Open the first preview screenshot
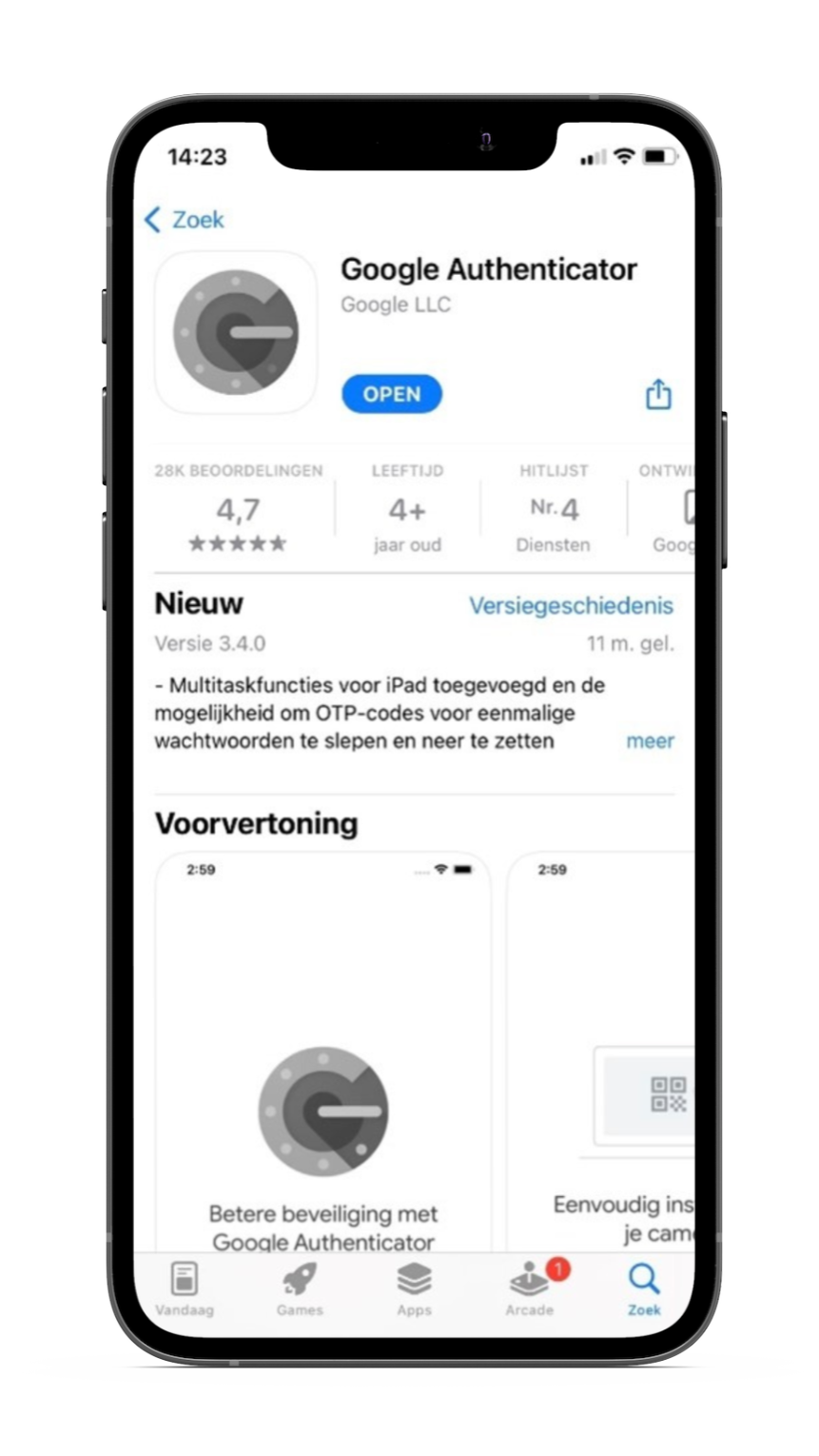The height and width of the screenshot is (1456, 819). pos(322,1047)
